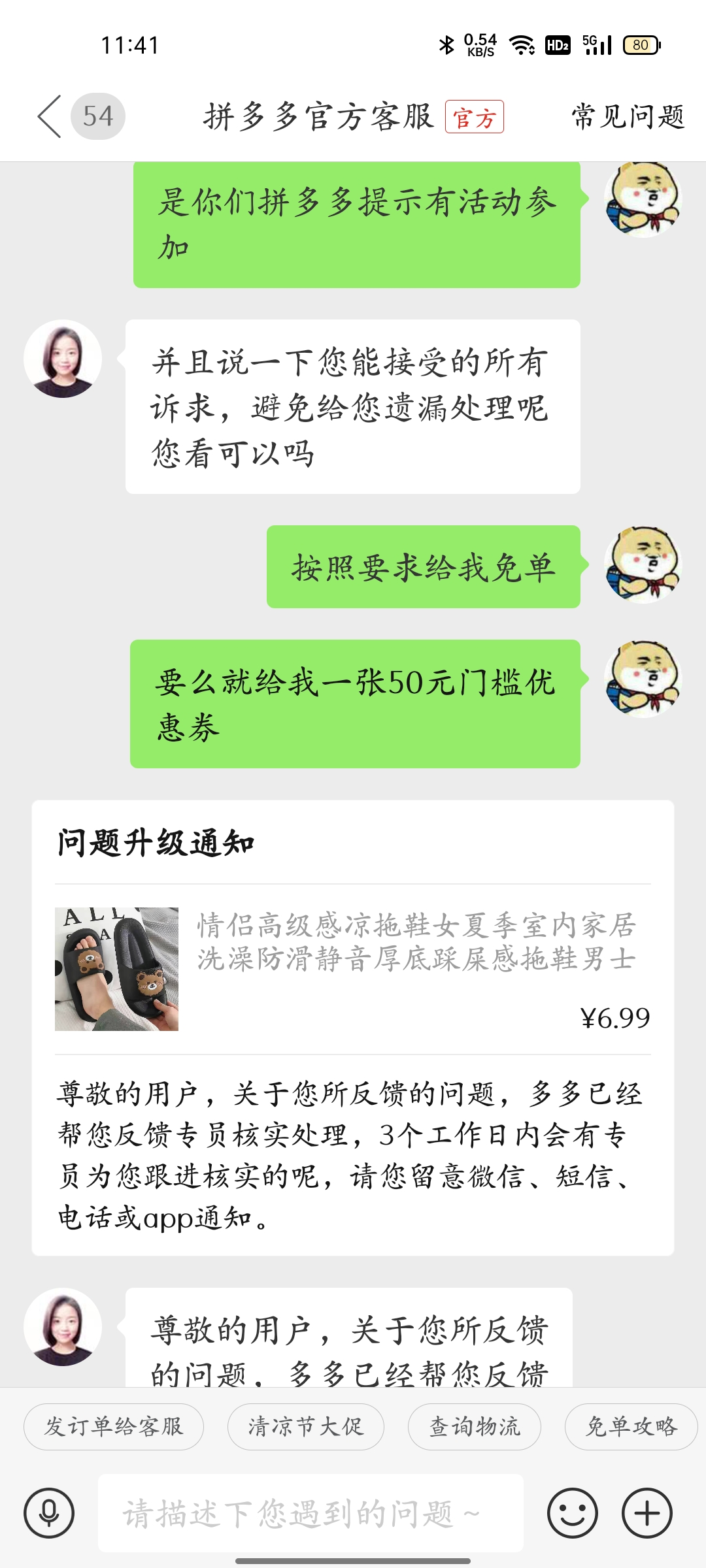The image size is (706, 1568).
Task: Open the plus attachment menu
Action: (647, 1513)
